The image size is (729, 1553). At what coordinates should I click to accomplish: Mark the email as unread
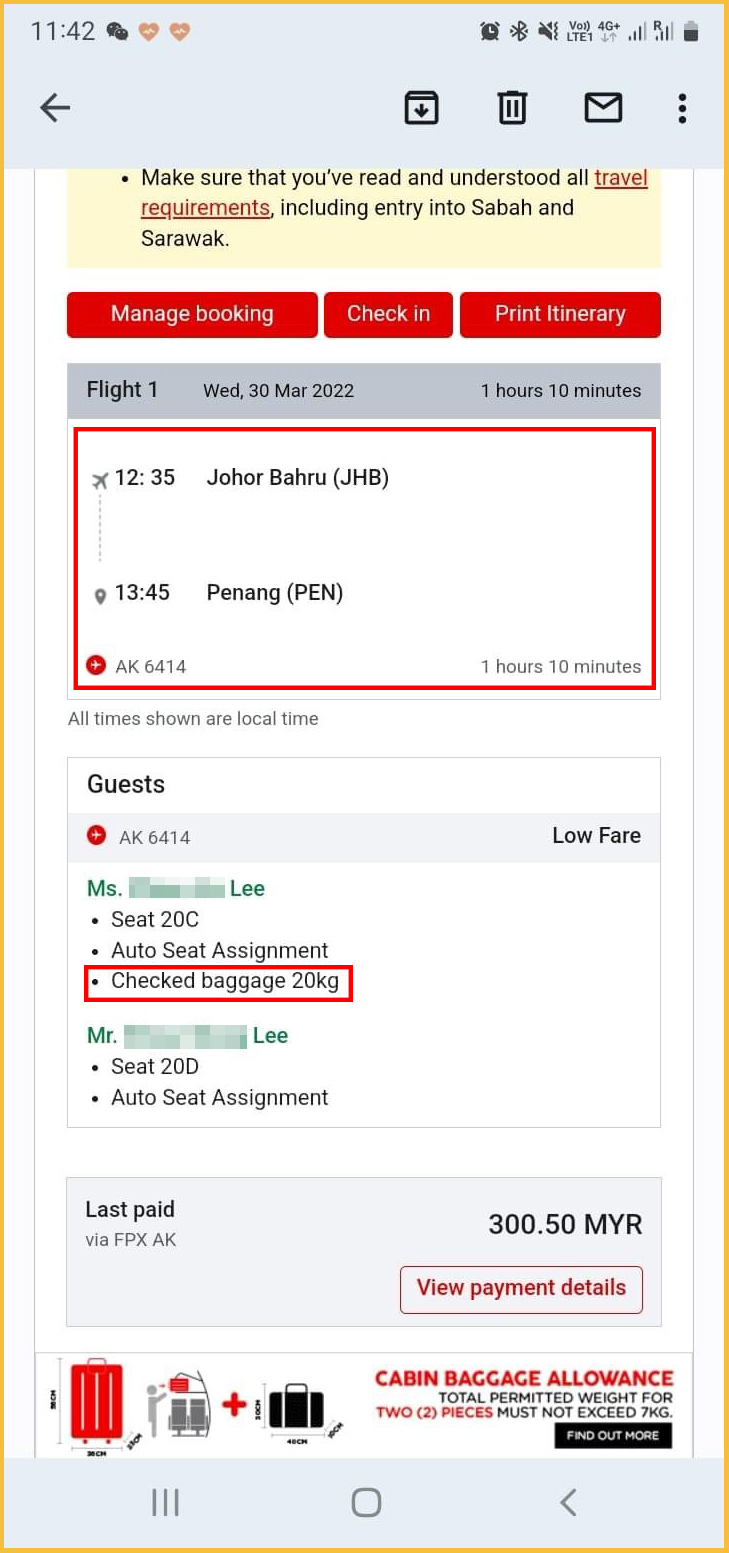click(603, 108)
